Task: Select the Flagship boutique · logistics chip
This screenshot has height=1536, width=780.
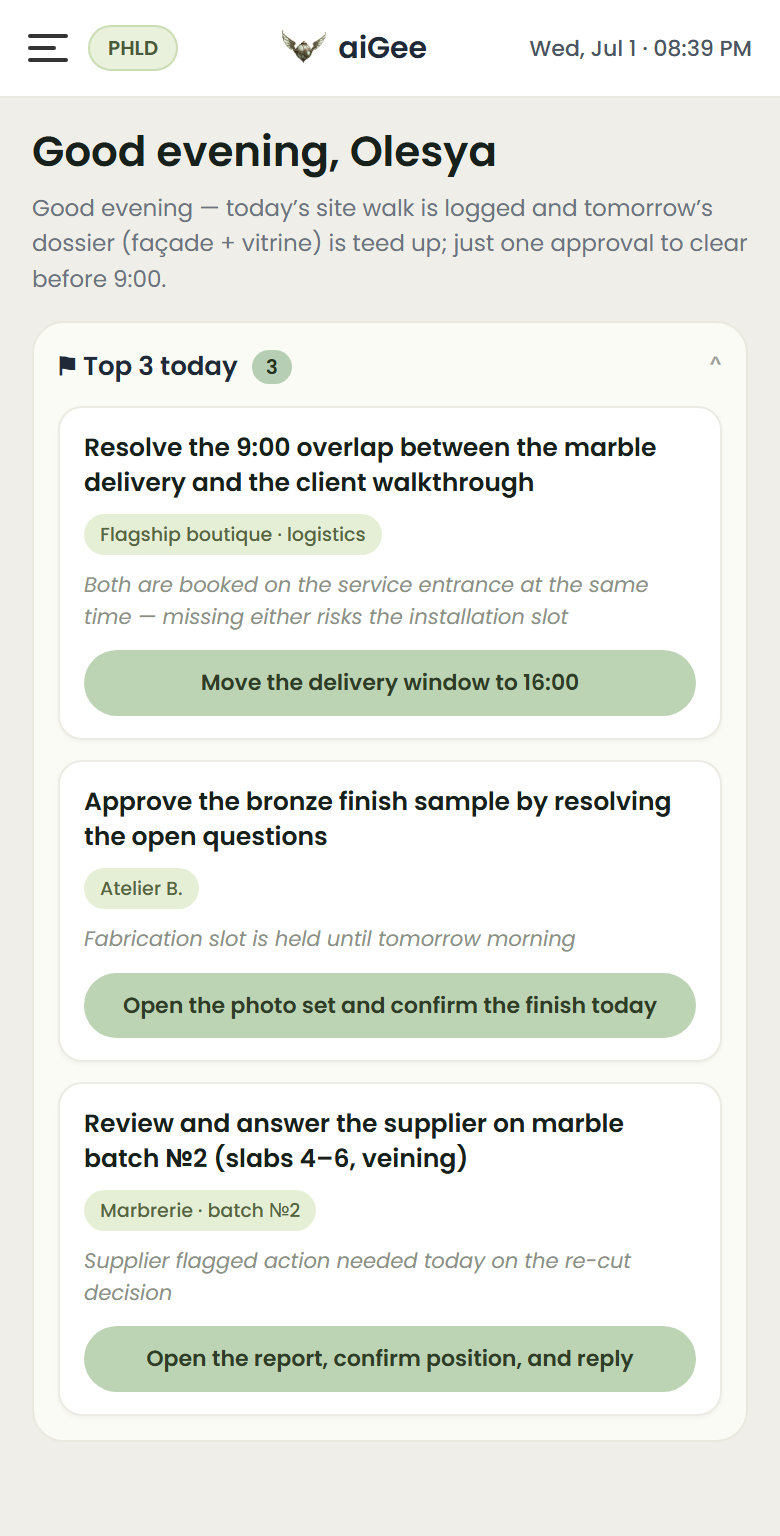Action: [233, 535]
